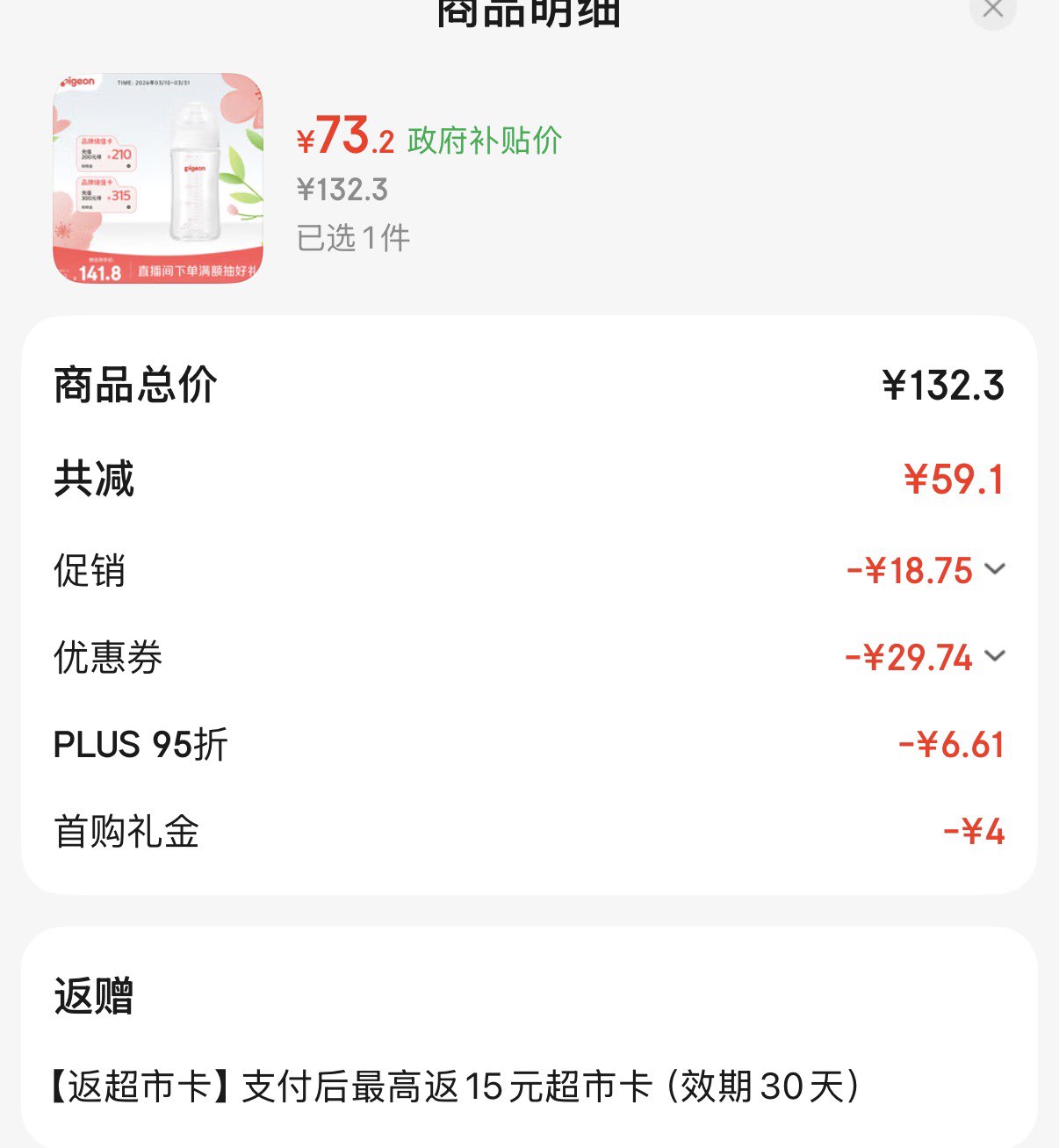The image size is (1059, 1148).
Task: Close the 商品明细 panel
Action: [992, 9]
